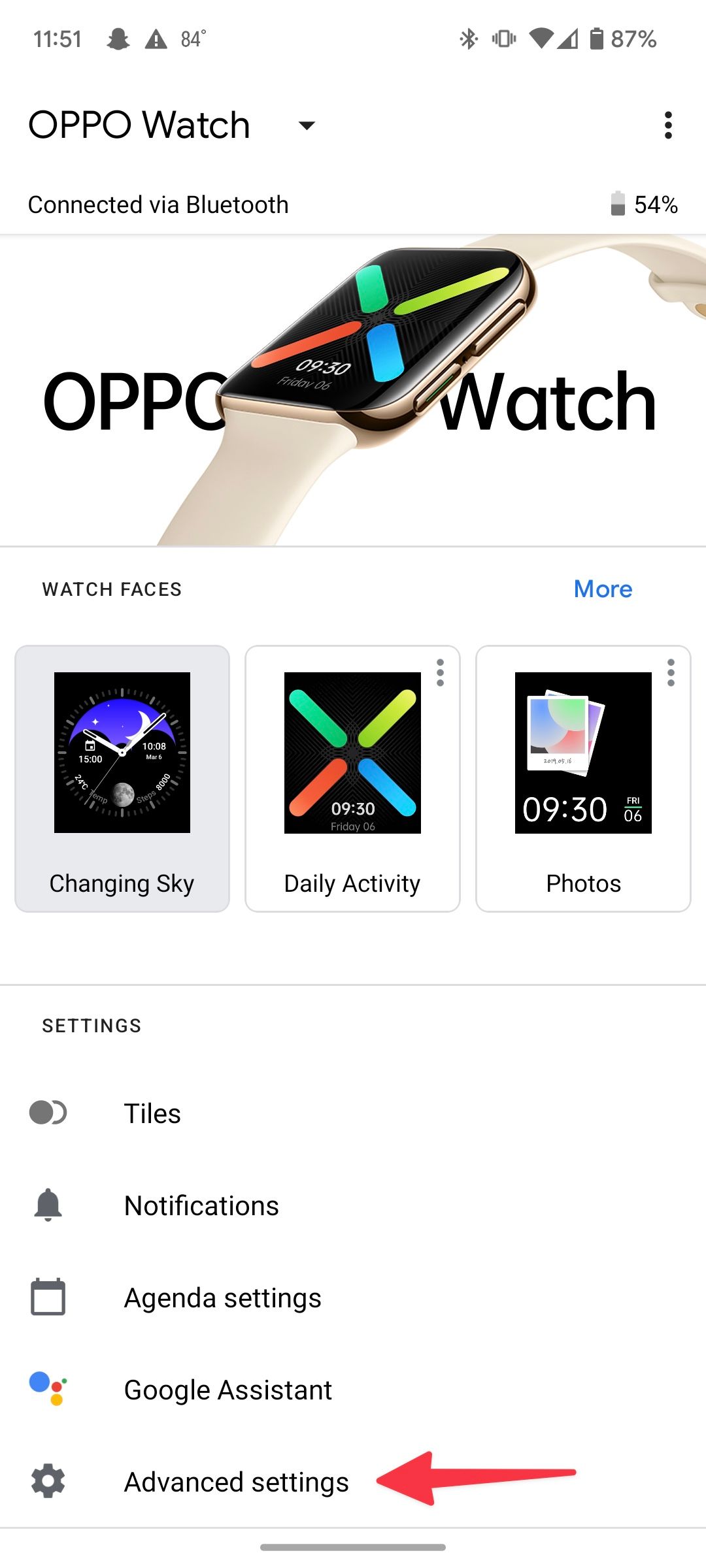This screenshot has width=706, height=1568.
Task: Click the watch battery level percentage
Action: pos(656,204)
